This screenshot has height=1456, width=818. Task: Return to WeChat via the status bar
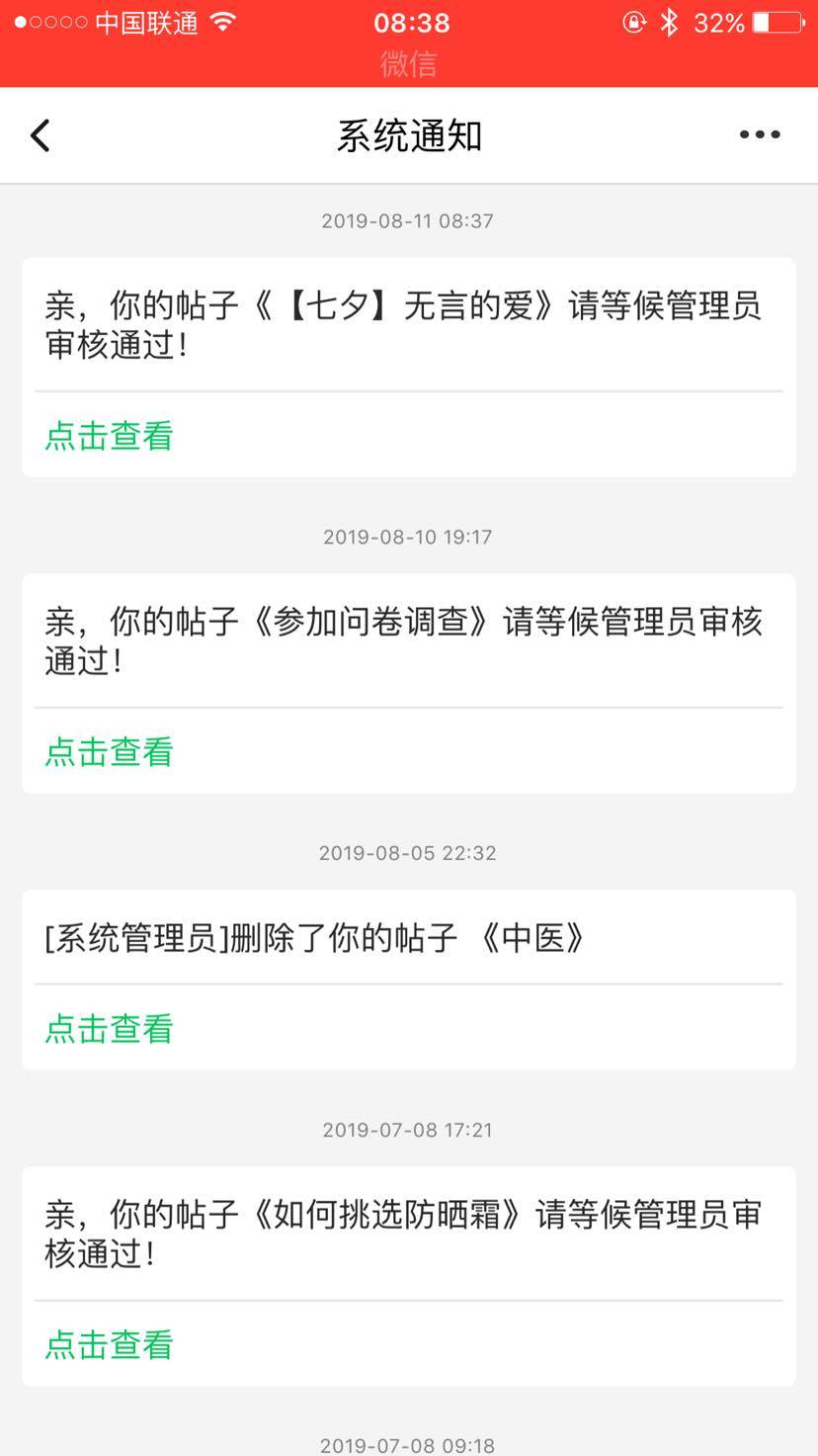(x=408, y=64)
